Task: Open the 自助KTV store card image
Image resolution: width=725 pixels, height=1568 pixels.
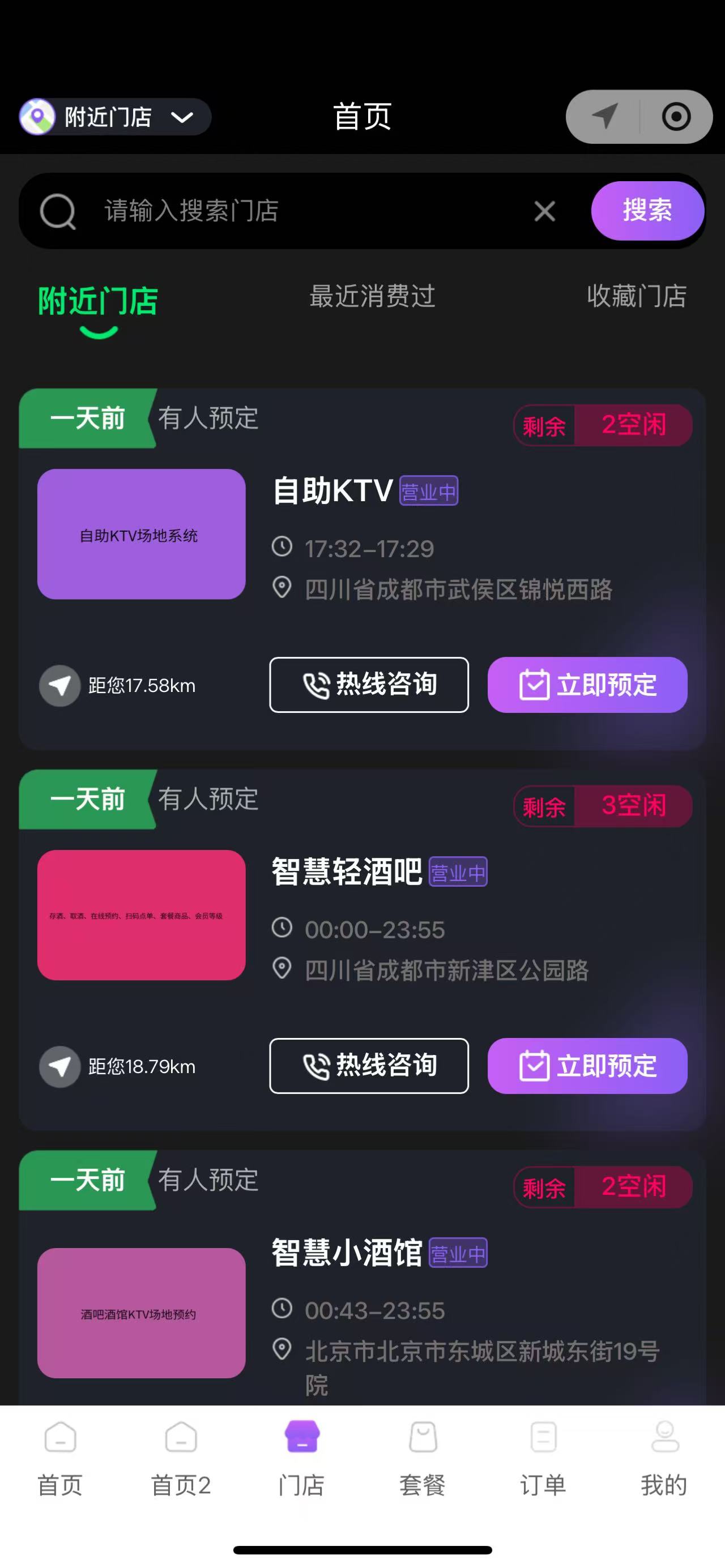Action: click(141, 534)
